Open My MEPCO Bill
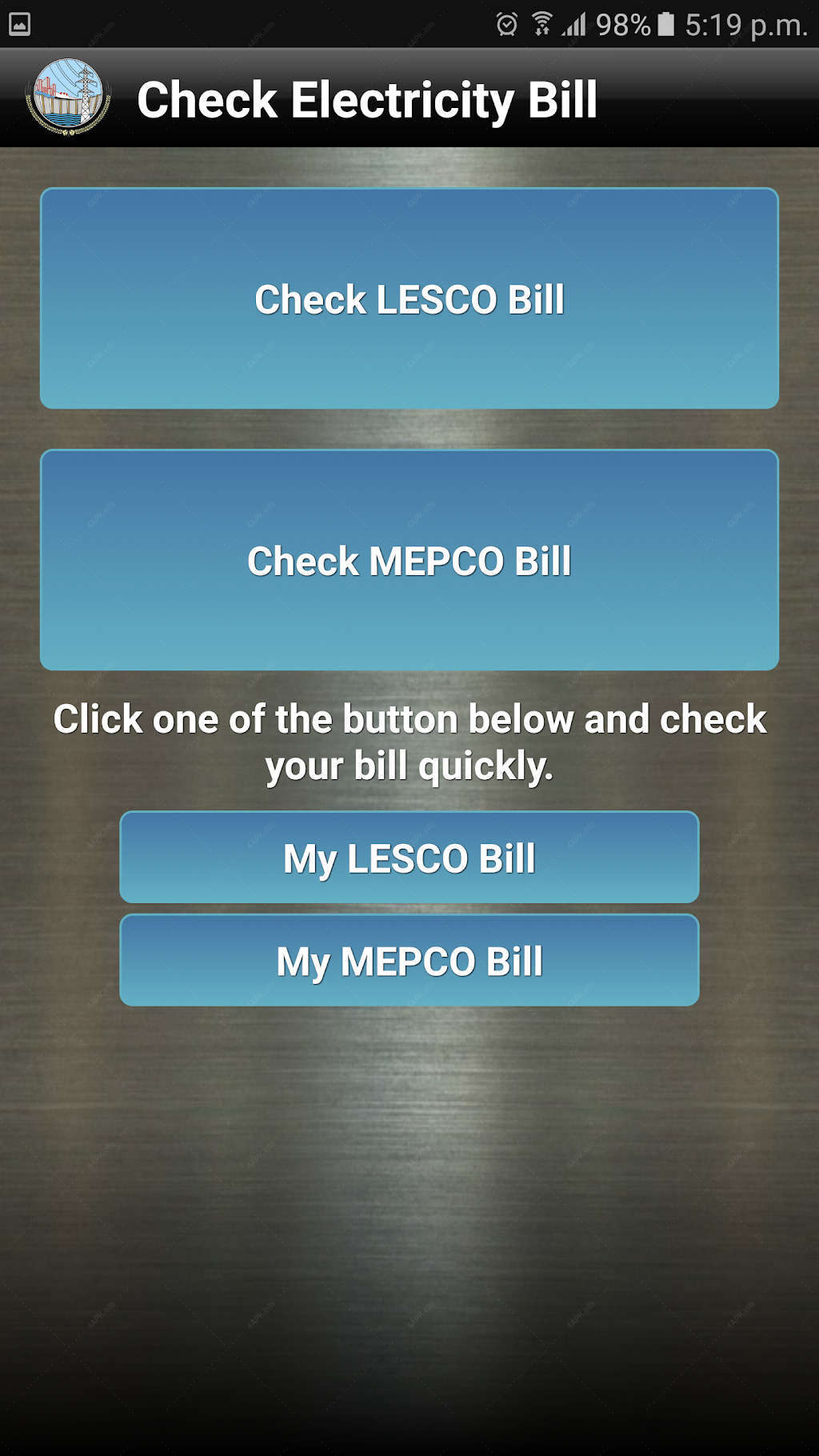The image size is (819, 1456). [409, 960]
